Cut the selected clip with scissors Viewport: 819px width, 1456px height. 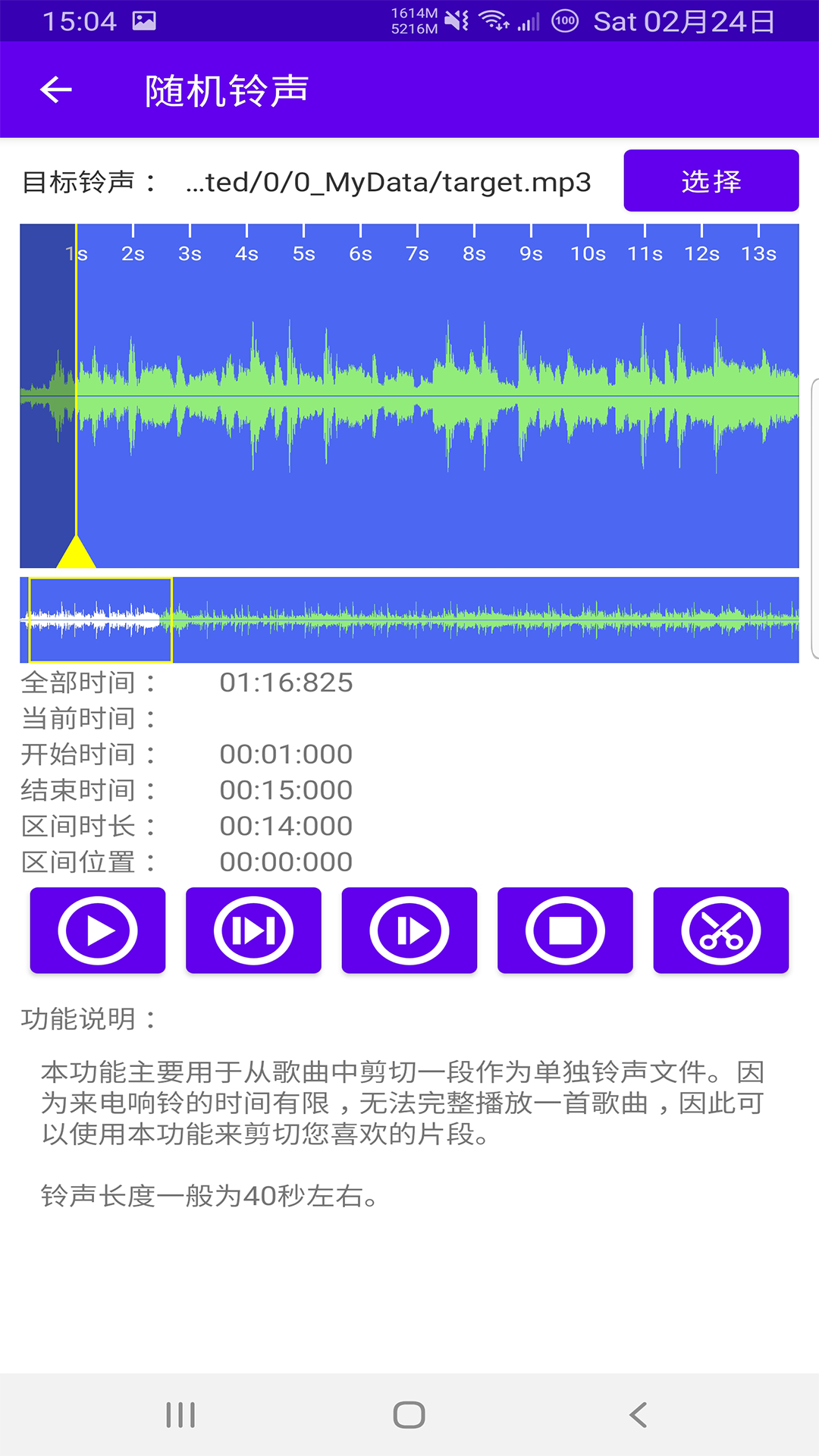click(721, 930)
